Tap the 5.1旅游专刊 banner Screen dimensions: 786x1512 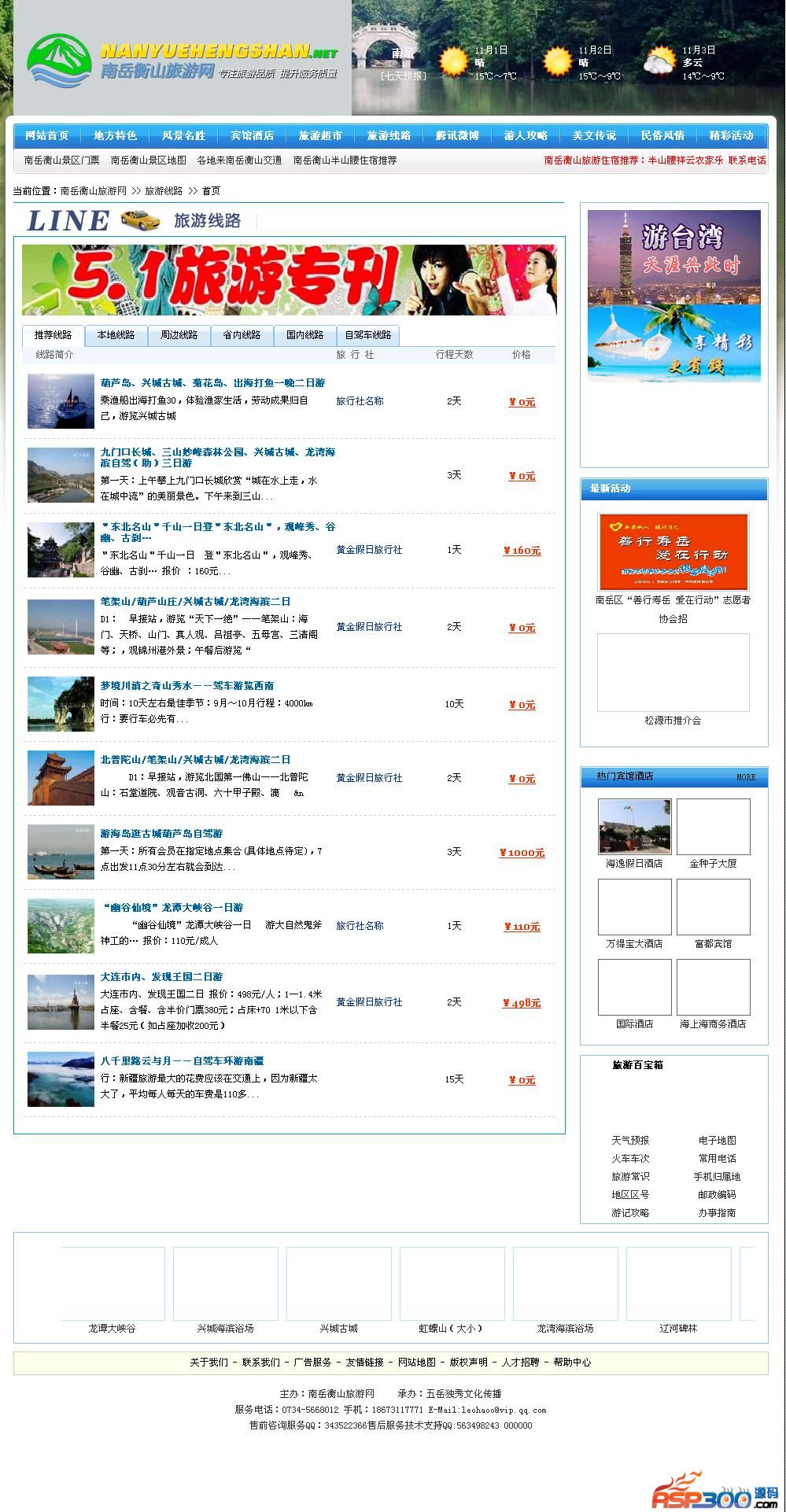click(x=289, y=280)
